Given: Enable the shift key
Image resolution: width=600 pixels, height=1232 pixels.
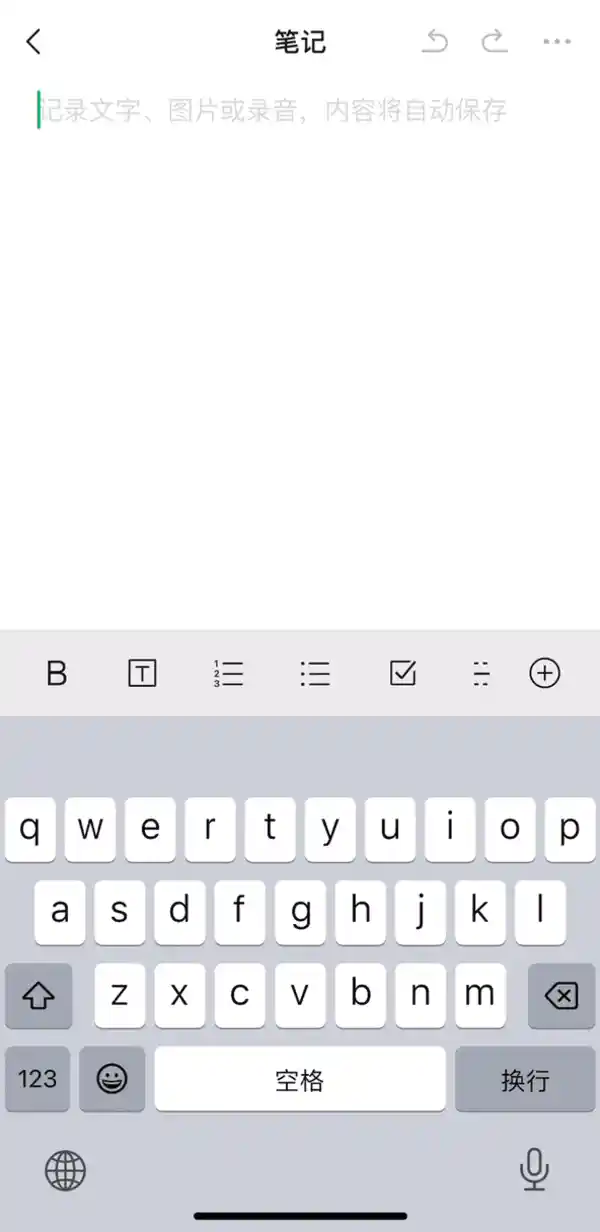Looking at the screenshot, I should tap(38, 996).
